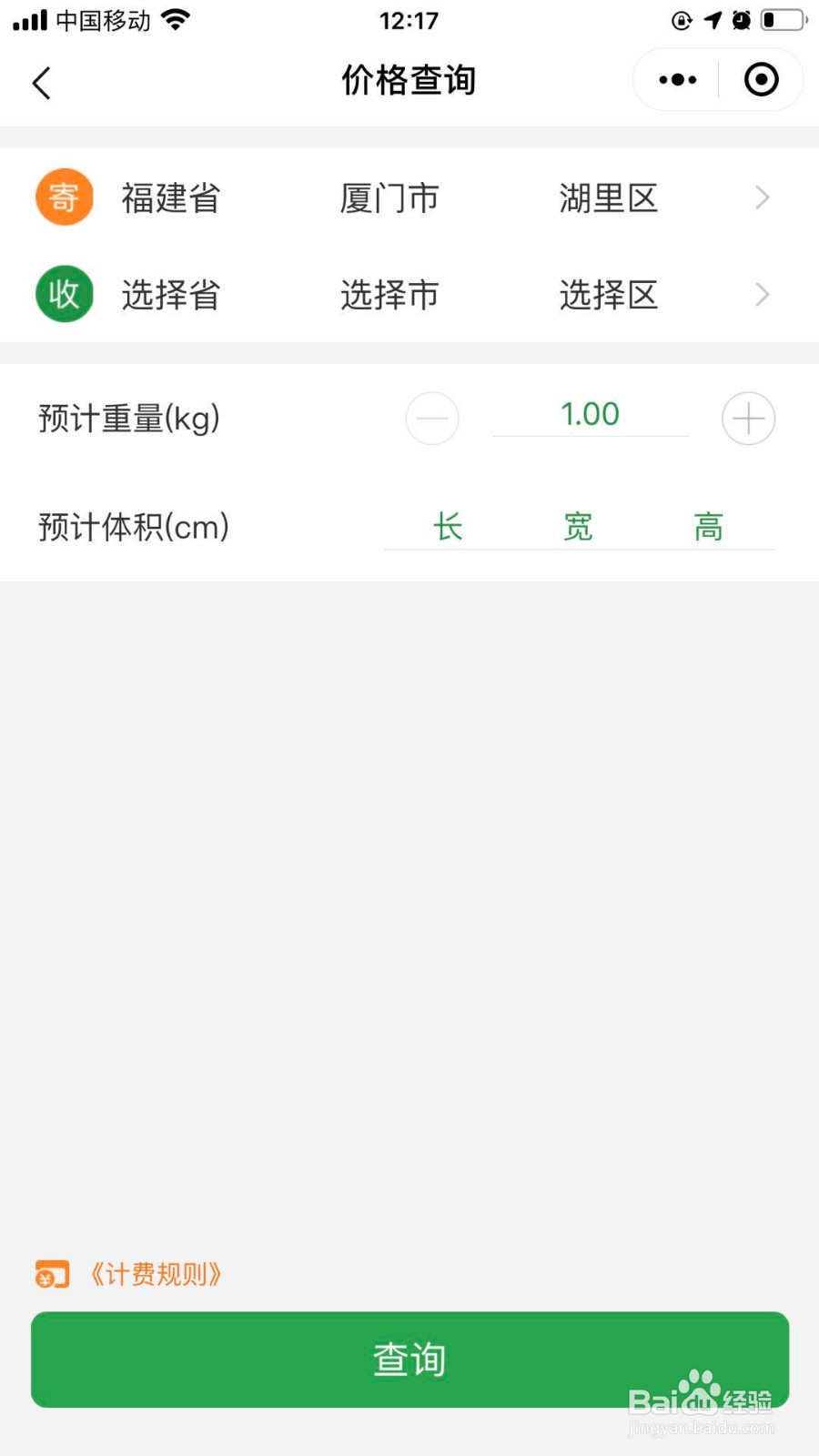819x1456 pixels.
Task: Tap the back arrow to return
Action: tap(41, 82)
